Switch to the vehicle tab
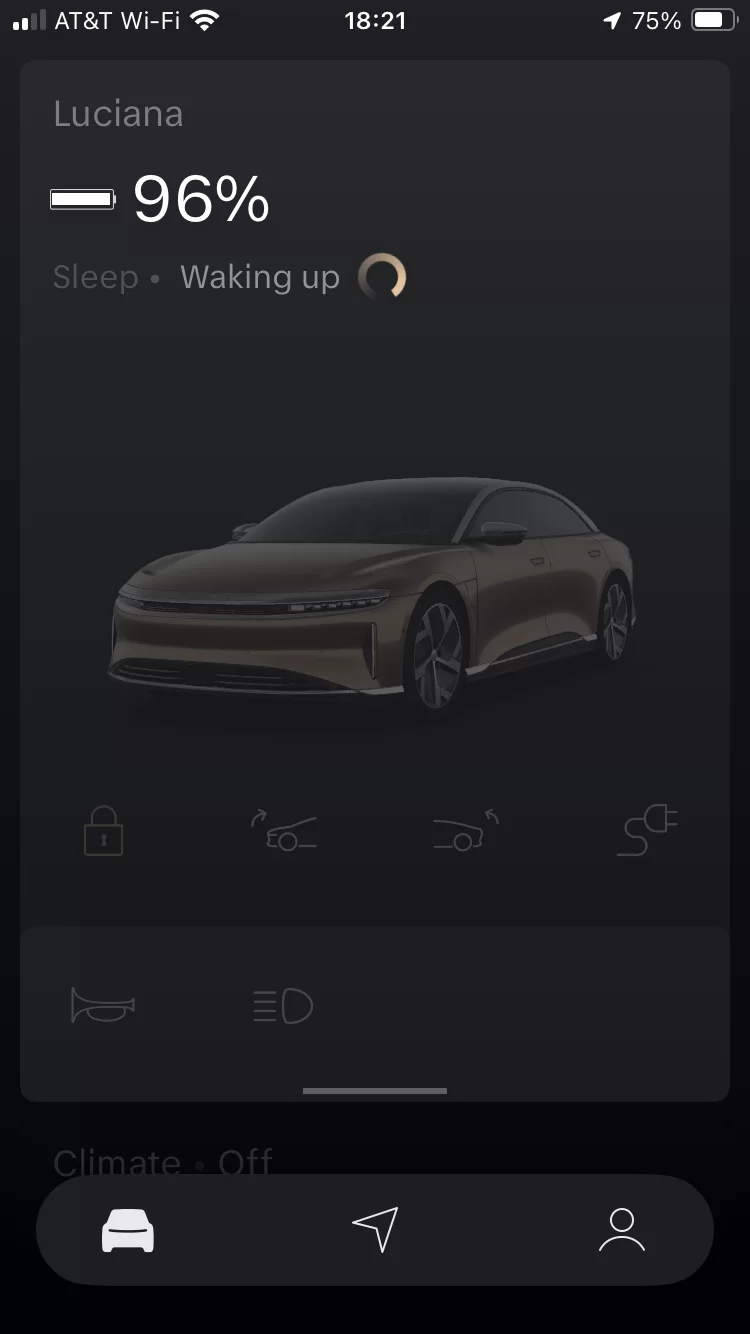Image resolution: width=750 pixels, height=1334 pixels. pyautogui.click(x=128, y=1230)
